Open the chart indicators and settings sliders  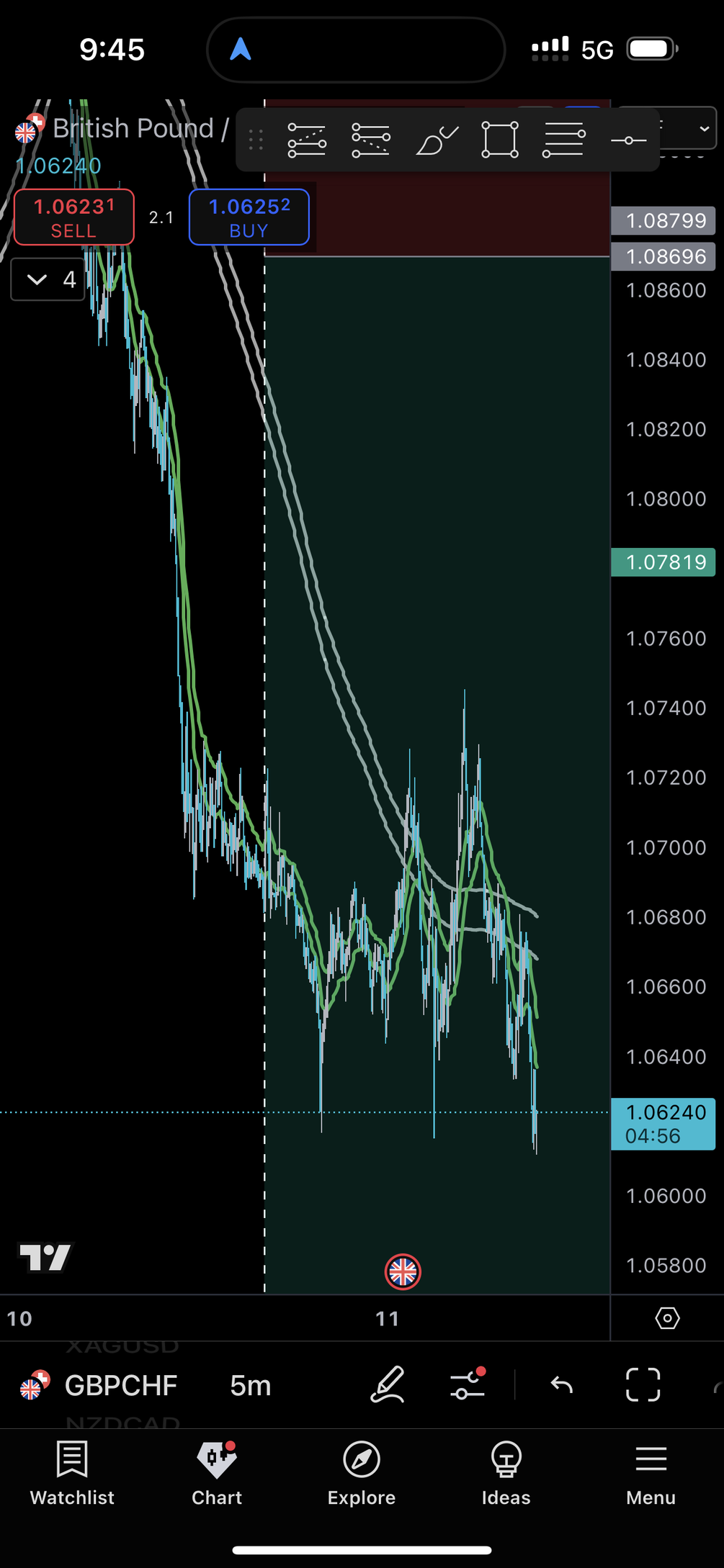pyautogui.click(x=468, y=1384)
